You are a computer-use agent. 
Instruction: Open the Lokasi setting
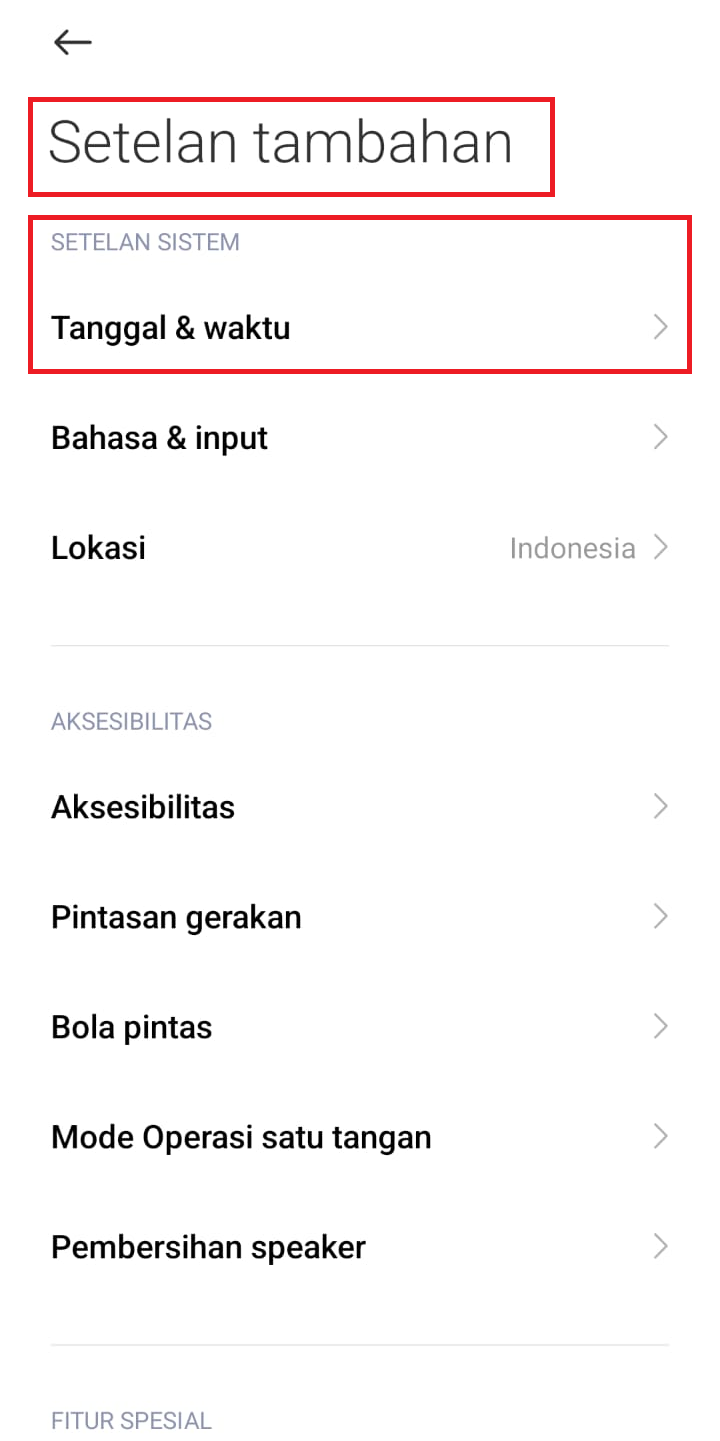pyautogui.click(x=360, y=548)
